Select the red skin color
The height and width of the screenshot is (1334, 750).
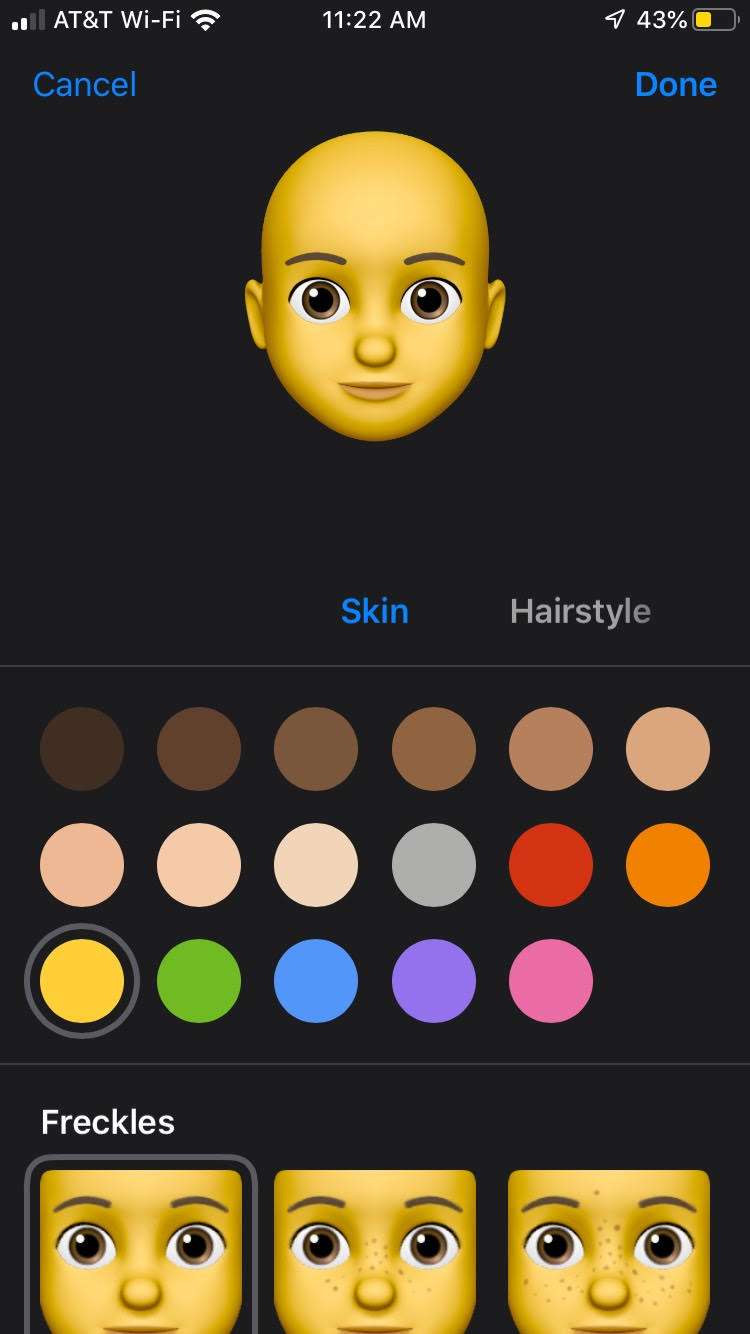(550, 865)
